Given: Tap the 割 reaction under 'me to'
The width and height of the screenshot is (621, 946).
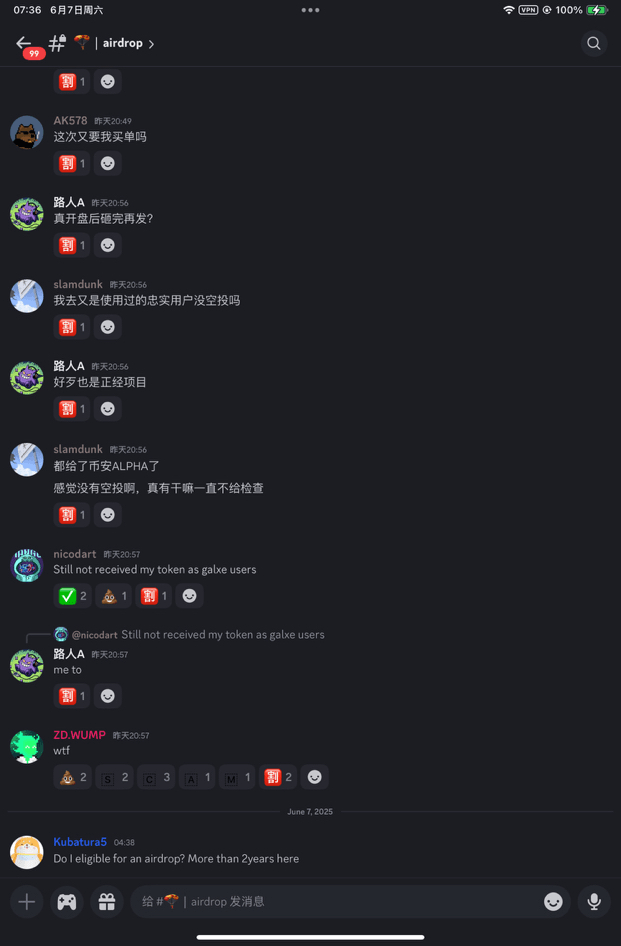Looking at the screenshot, I should pyautogui.click(x=72, y=696).
